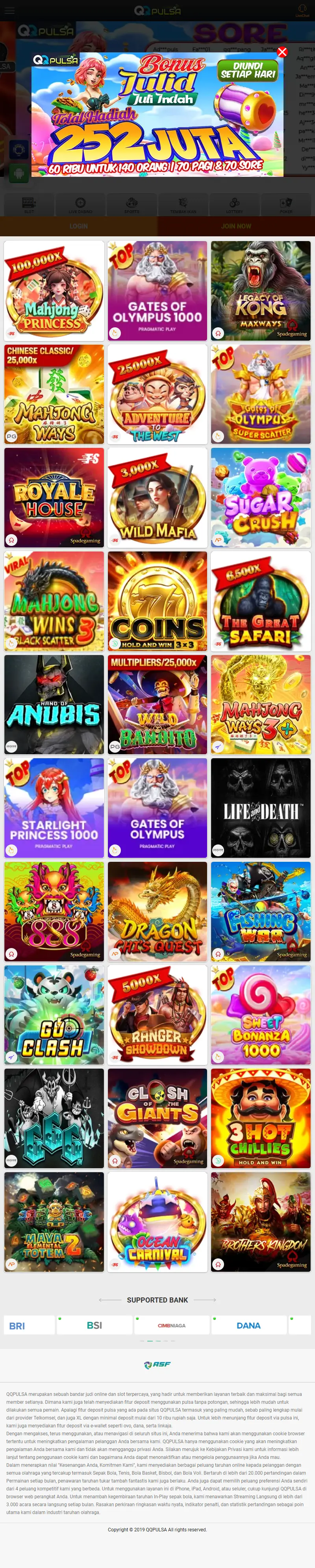315x1568 pixels.
Task: Launch Legacy of Kong Maxways
Action: (x=261, y=291)
